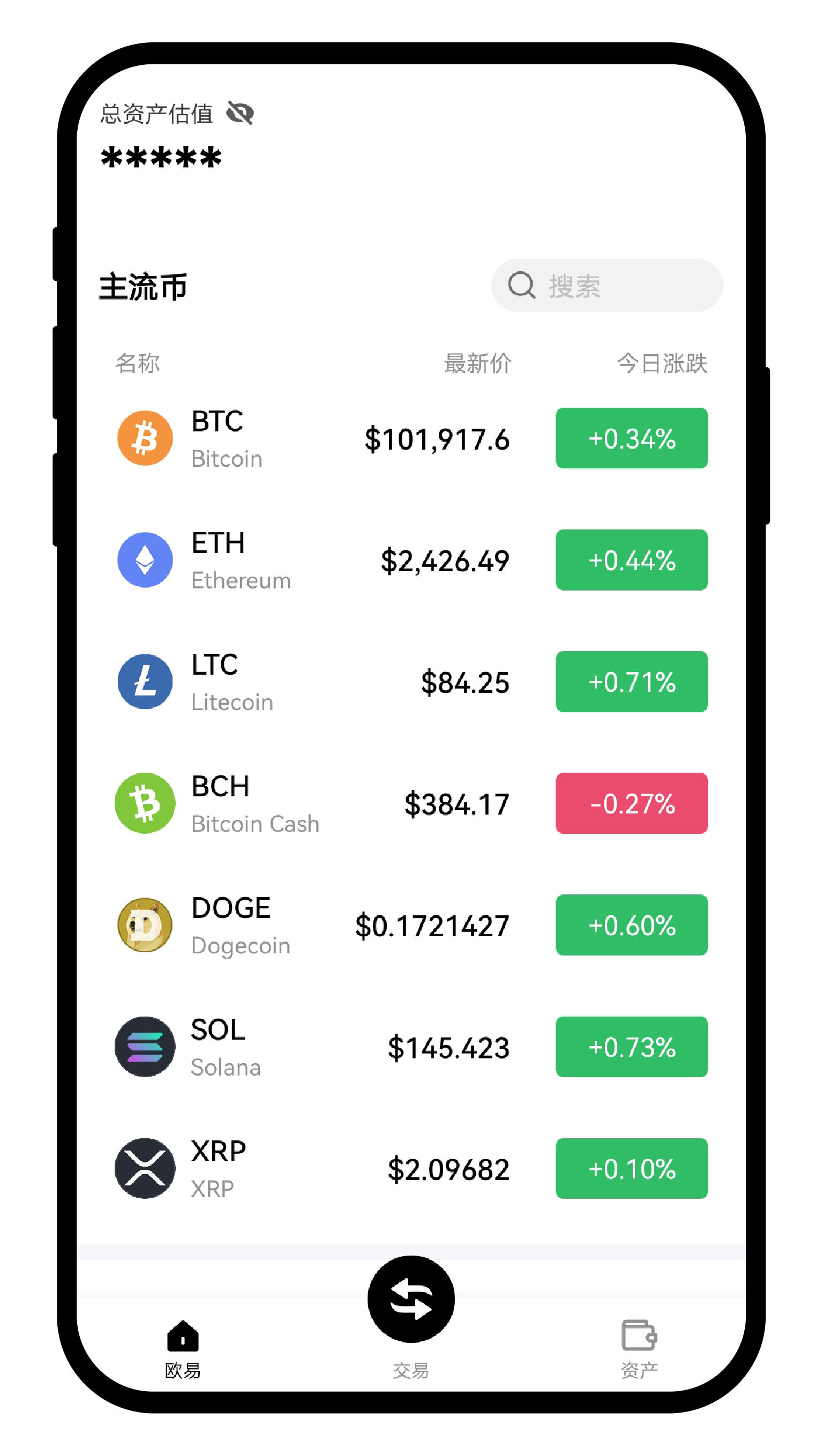Screen dimensions: 823x1456
Task: Tap BCH's -0.27% change badge
Action: (631, 803)
